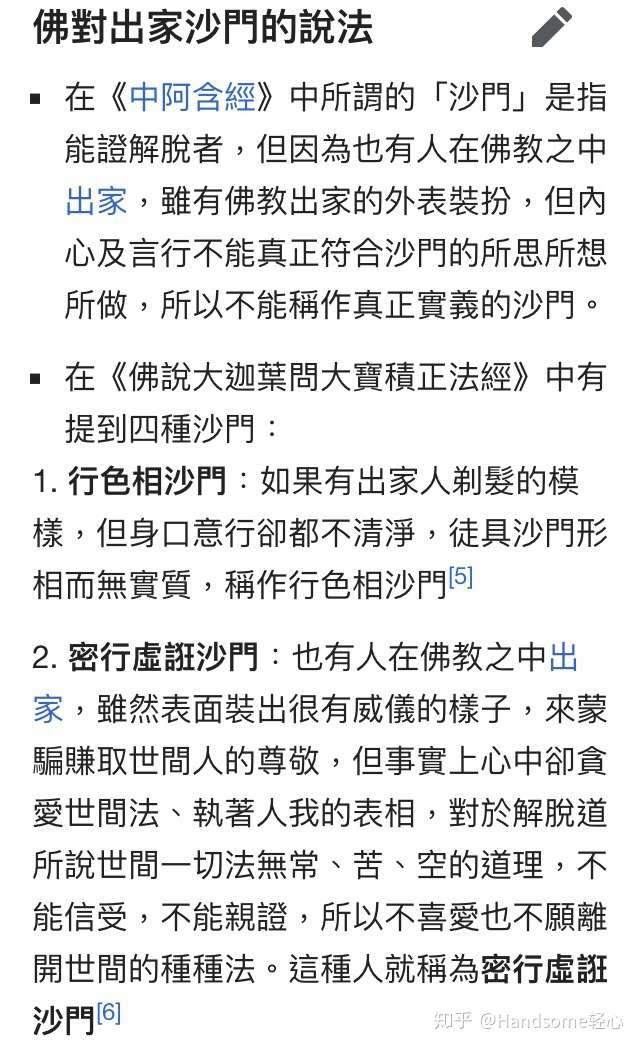Tap the edit pencil icon for this section
The height and width of the screenshot is (1047, 640).
tap(552, 27)
